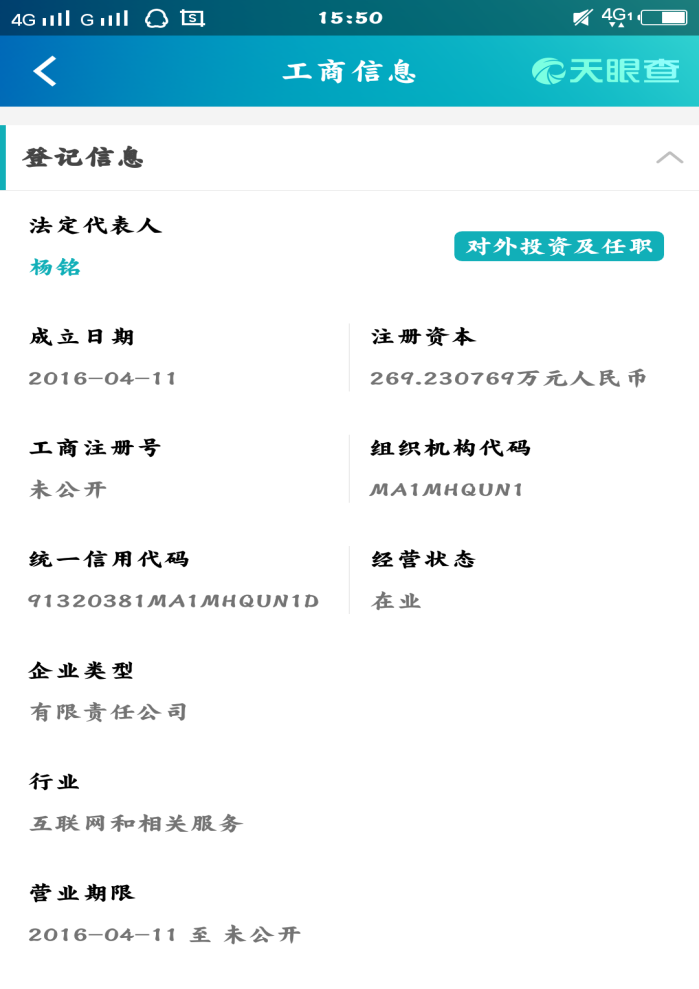This screenshot has height=989, width=699.
Task: Go back using the top-left arrow
Action: (45, 71)
